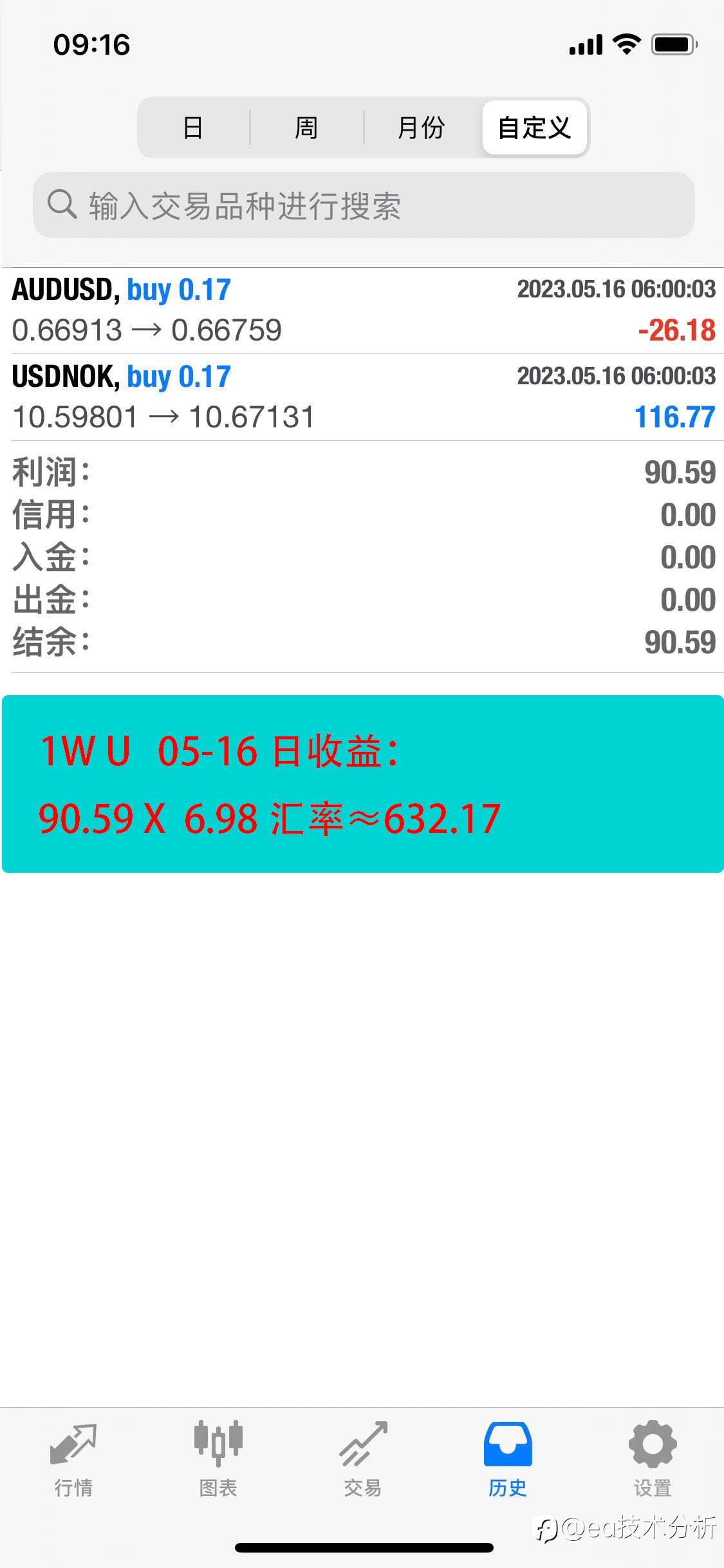Switch to the 交易 trade tab
724x1568 pixels.
[x=363, y=1459]
